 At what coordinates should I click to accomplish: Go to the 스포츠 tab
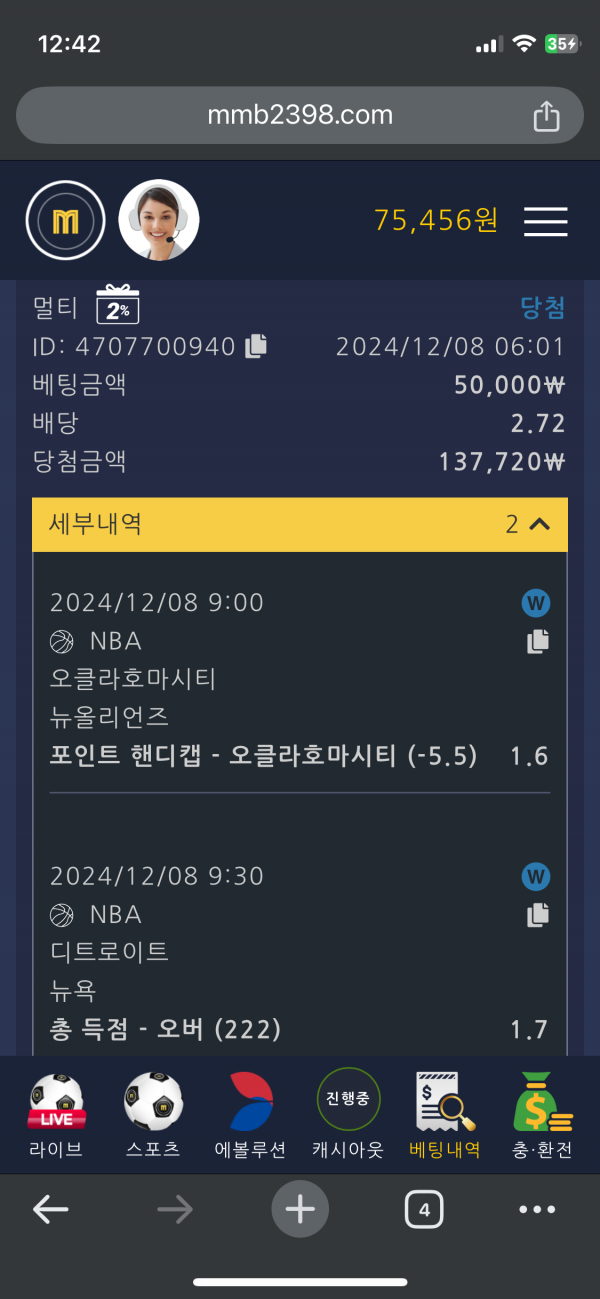pyautogui.click(x=153, y=1116)
